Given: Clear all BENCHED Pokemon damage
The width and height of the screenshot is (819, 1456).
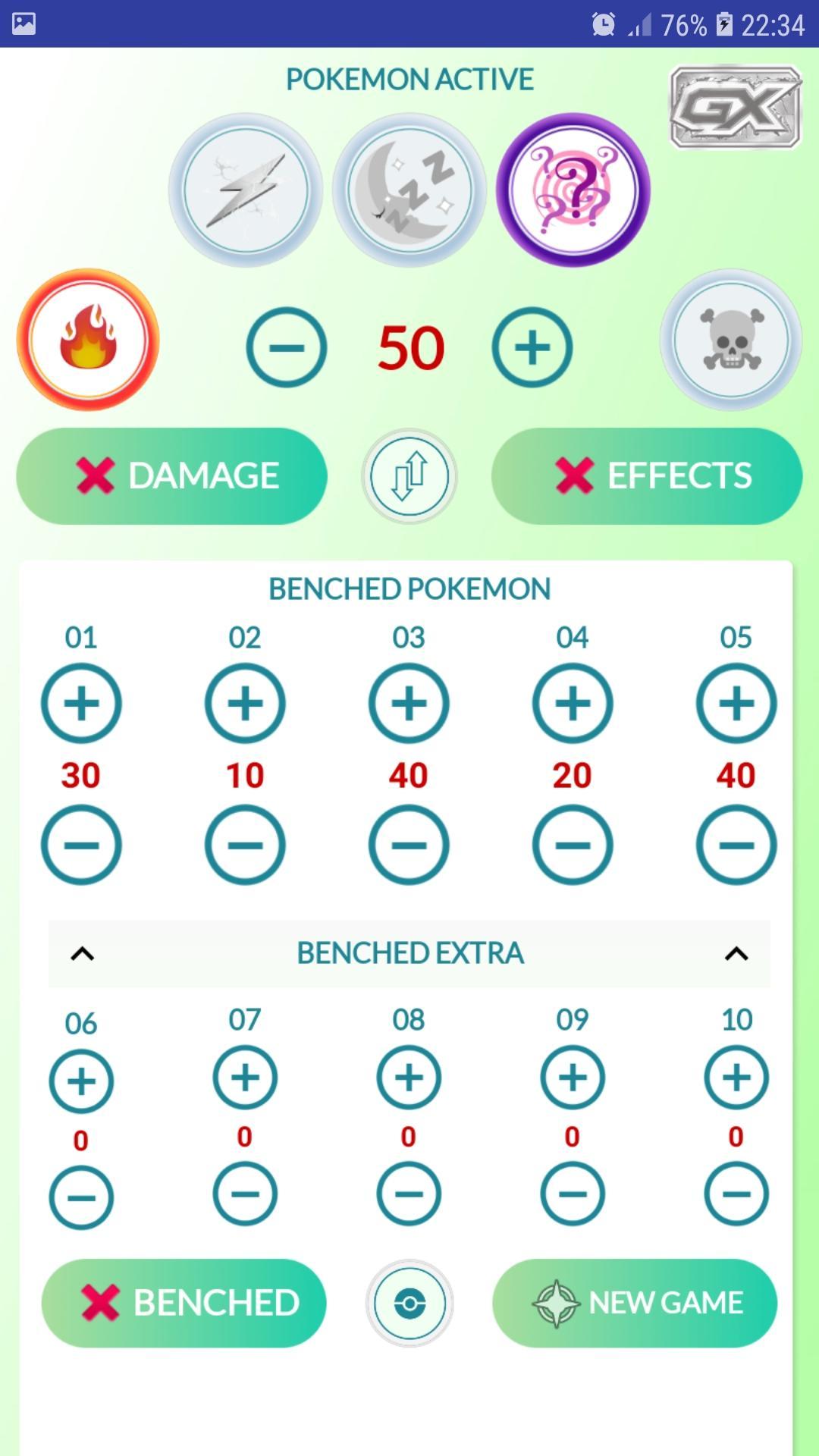Looking at the screenshot, I should coord(184,1303).
